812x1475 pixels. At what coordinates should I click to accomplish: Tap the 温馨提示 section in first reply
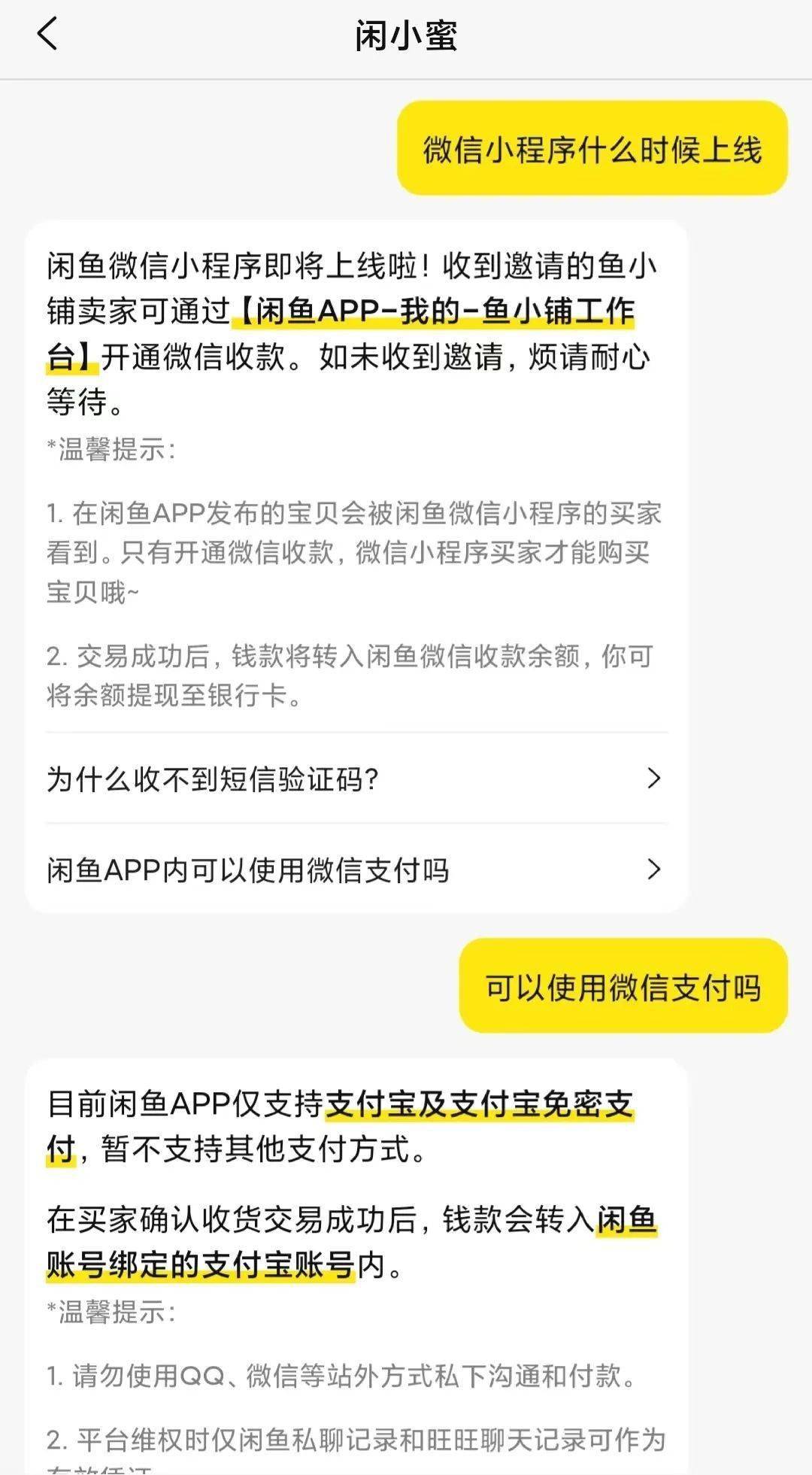(113, 450)
